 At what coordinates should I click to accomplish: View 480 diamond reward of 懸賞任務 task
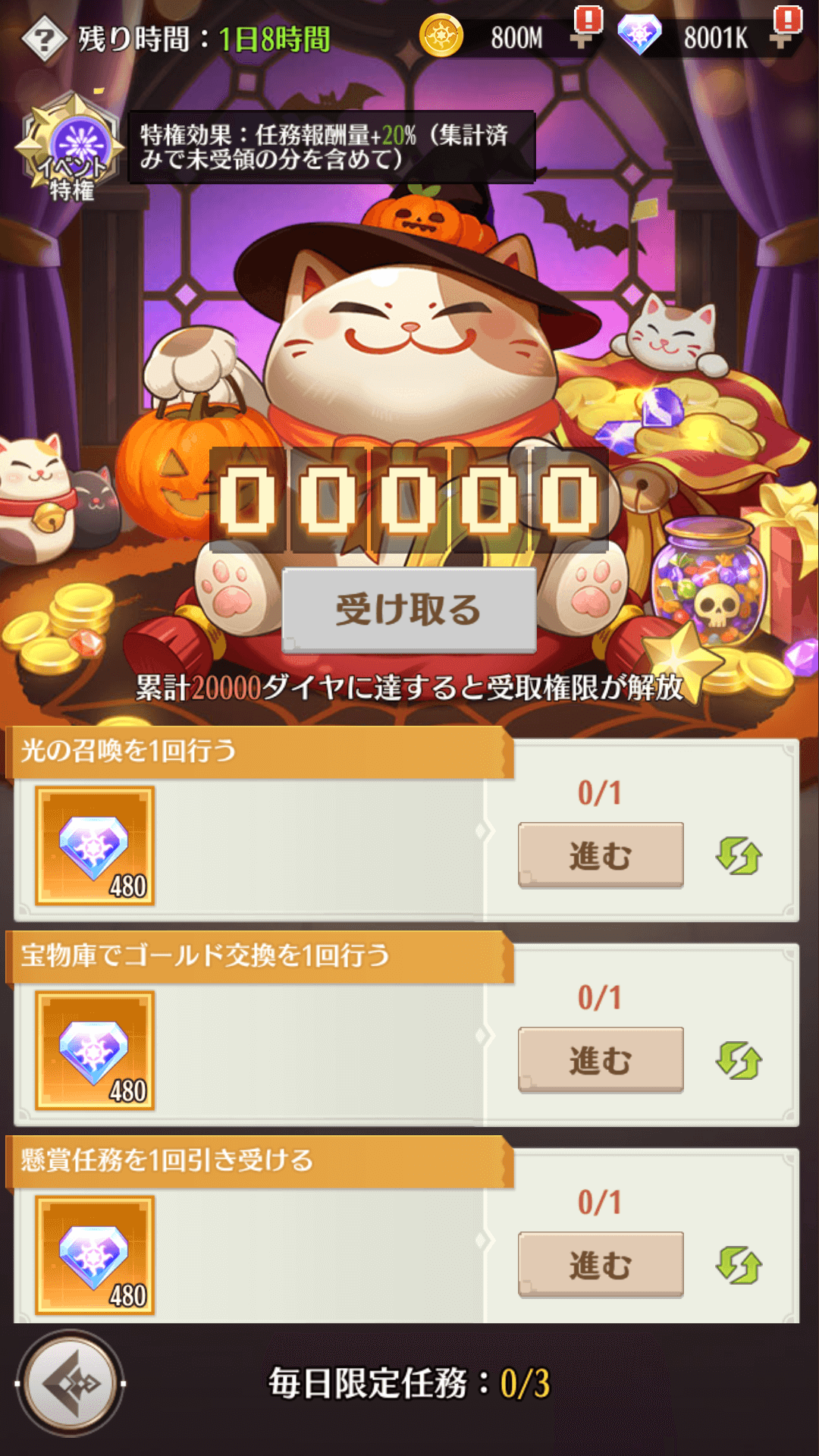[x=96, y=1255]
